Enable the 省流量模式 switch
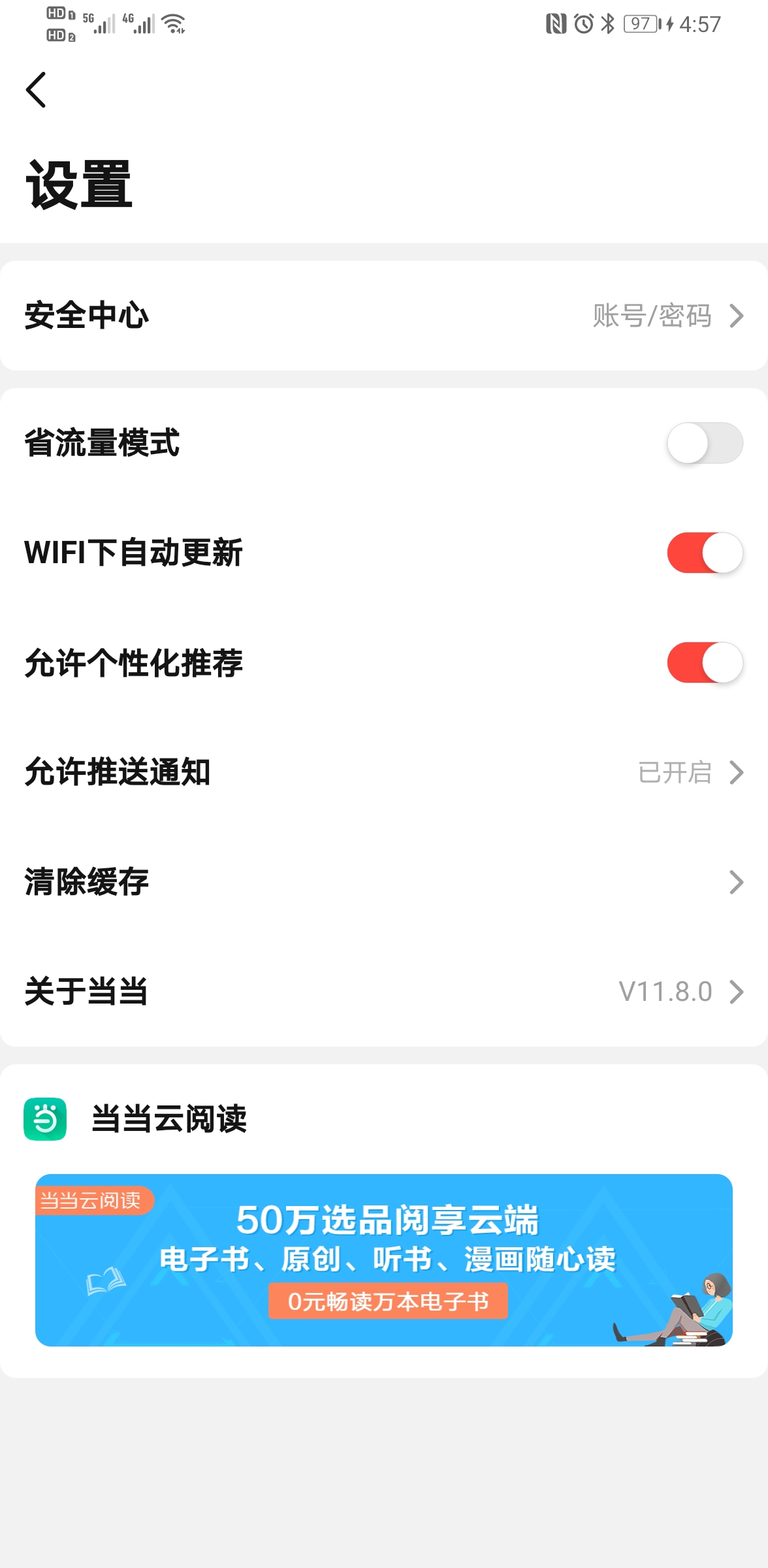This screenshot has width=768, height=1568. pyautogui.click(x=704, y=443)
